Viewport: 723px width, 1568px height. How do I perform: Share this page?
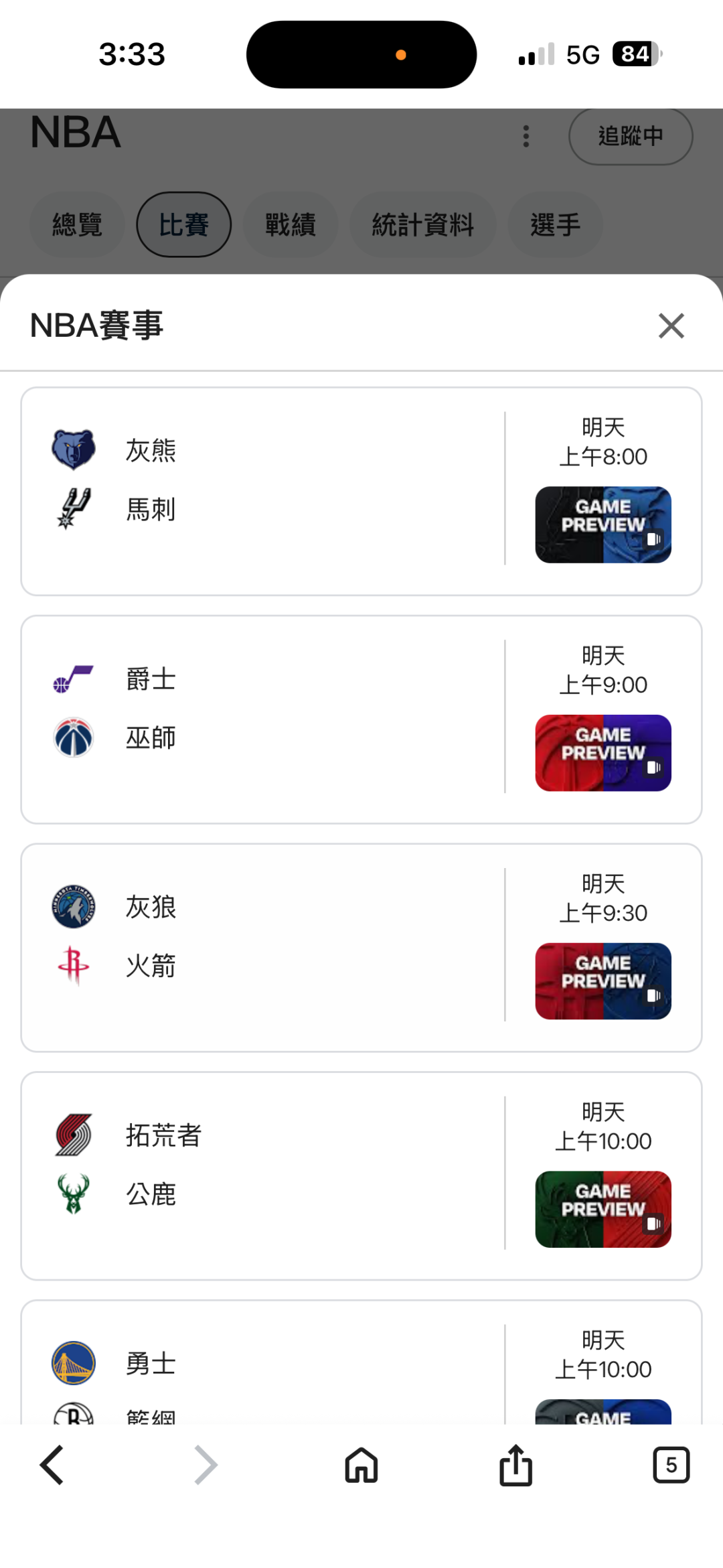[x=515, y=1465]
